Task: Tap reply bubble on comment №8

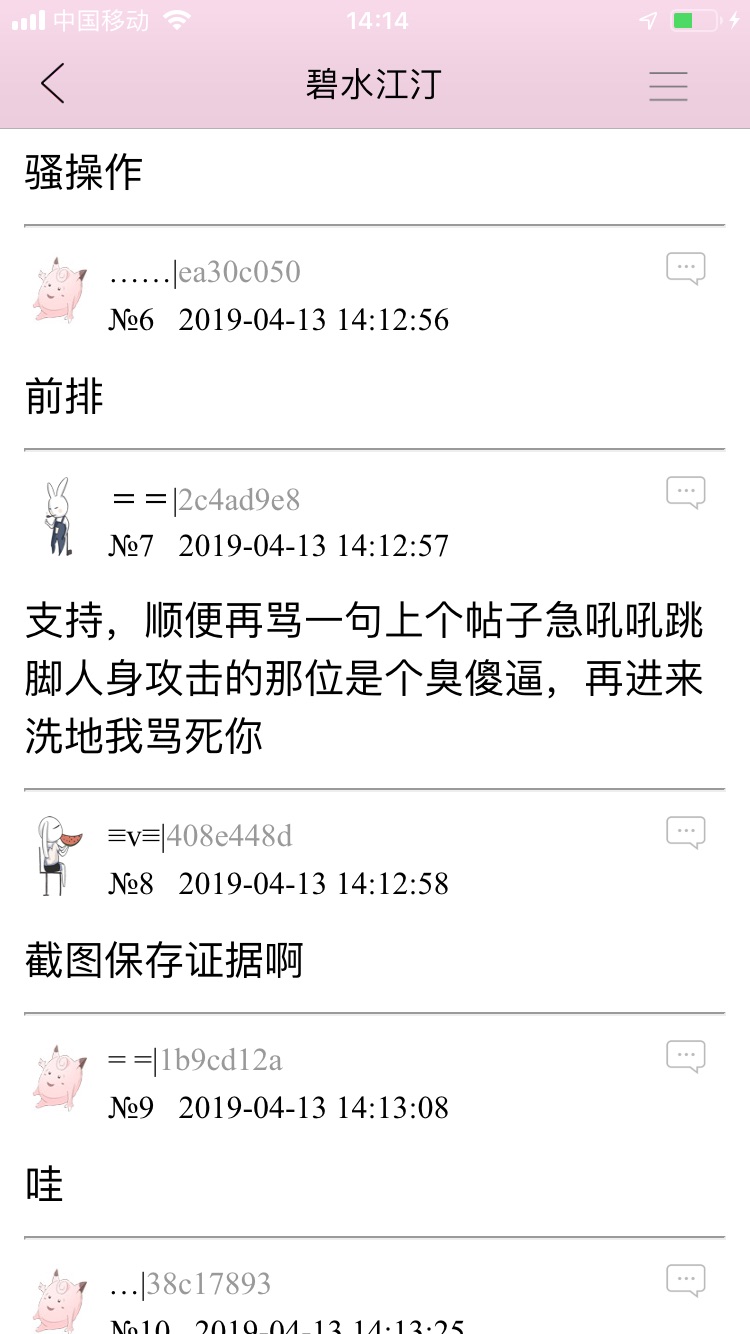Action: click(686, 832)
